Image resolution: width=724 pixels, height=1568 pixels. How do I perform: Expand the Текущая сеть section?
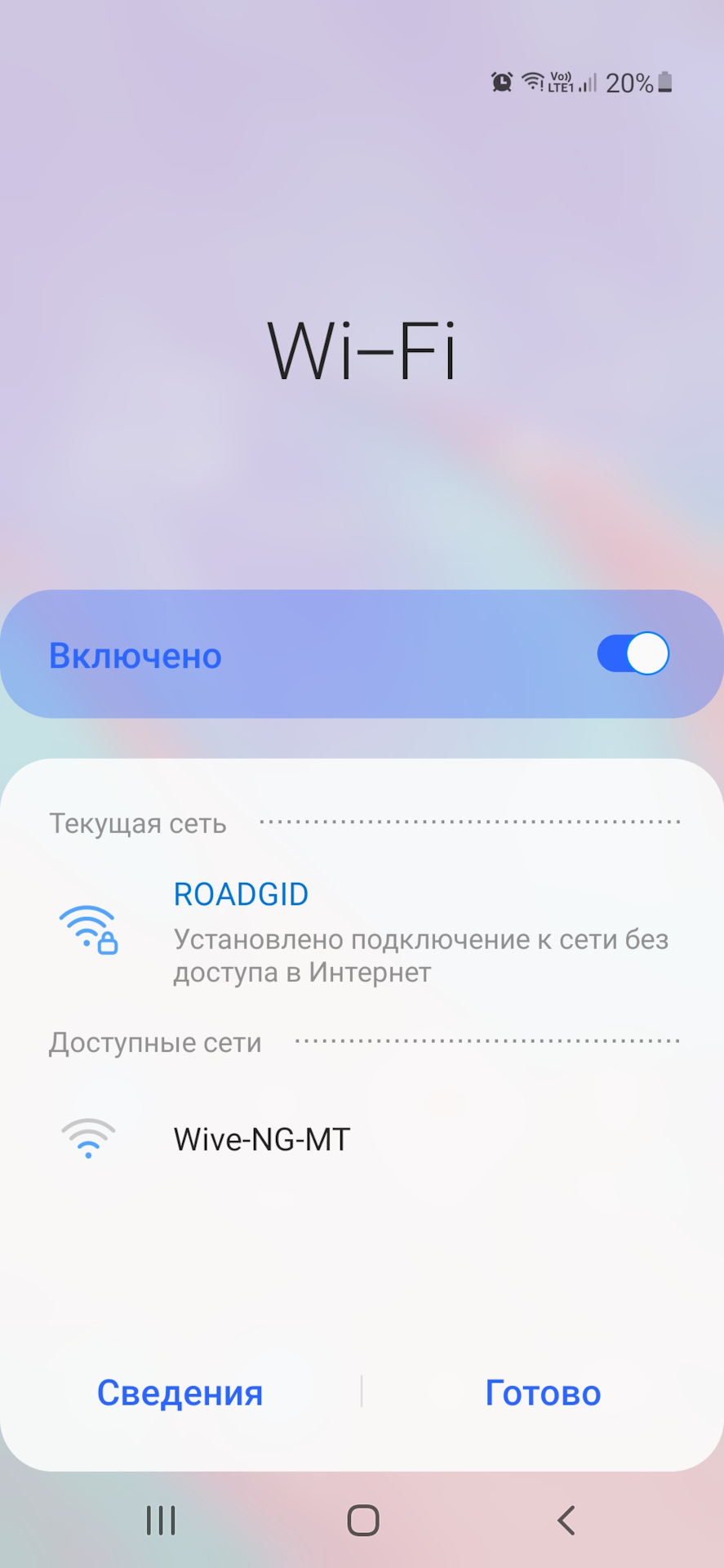click(x=138, y=823)
